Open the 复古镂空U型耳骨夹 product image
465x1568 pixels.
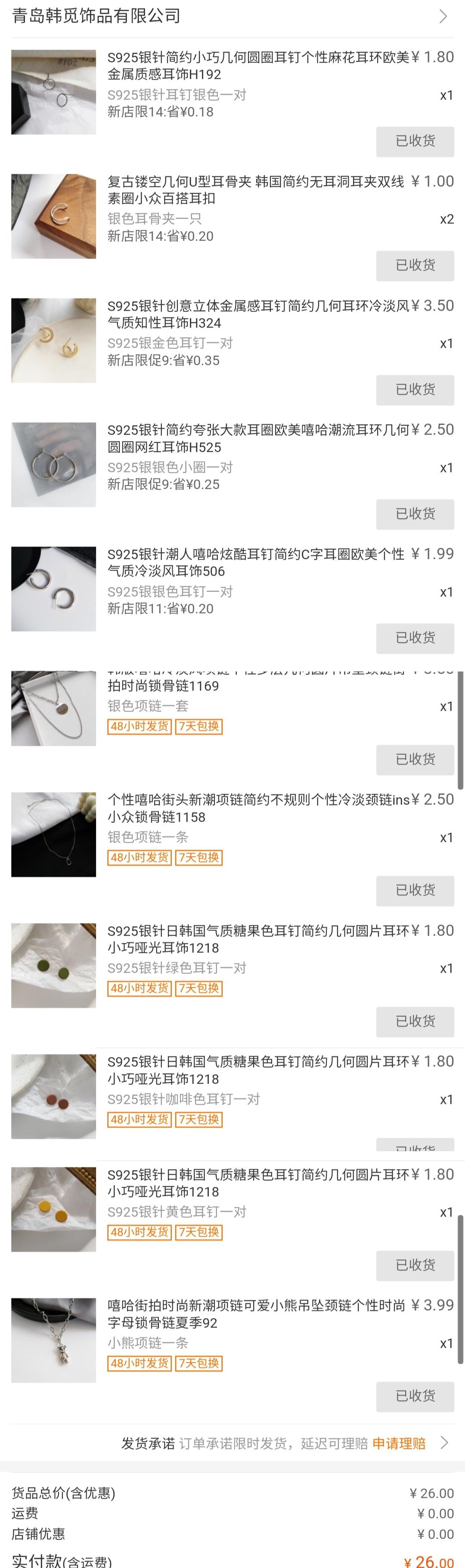tap(54, 217)
